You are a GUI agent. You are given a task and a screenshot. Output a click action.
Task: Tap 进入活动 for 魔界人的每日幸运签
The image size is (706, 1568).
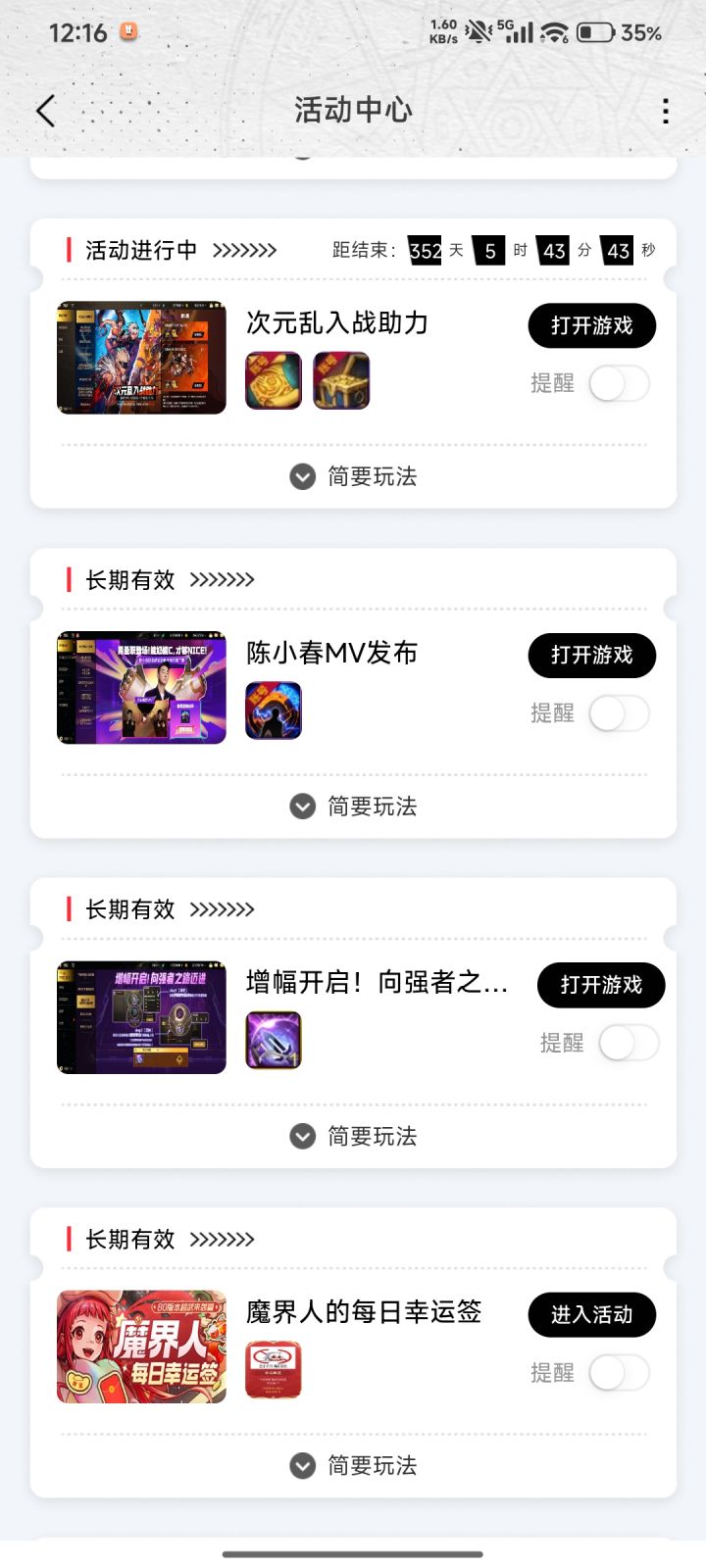[x=591, y=1314]
